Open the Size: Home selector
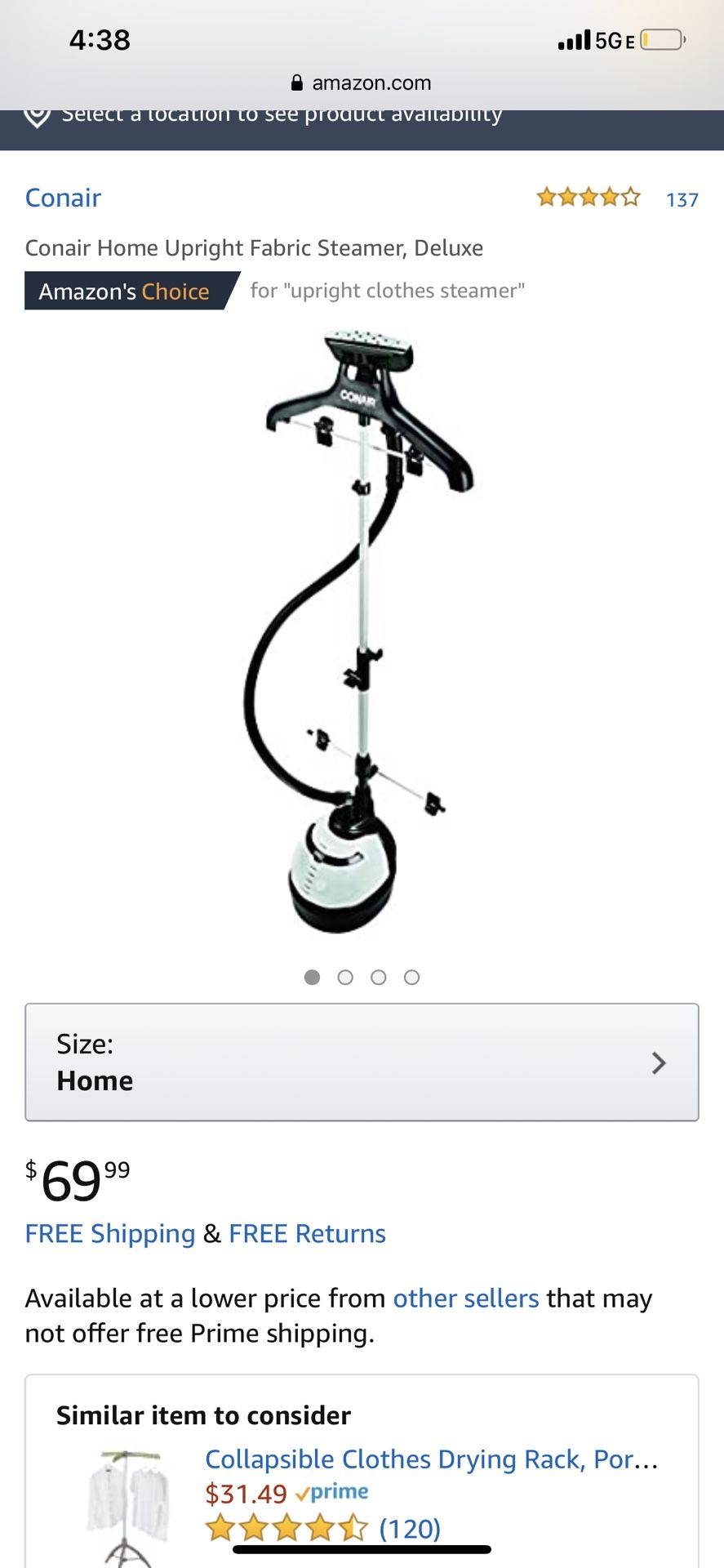 point(362,1062)
